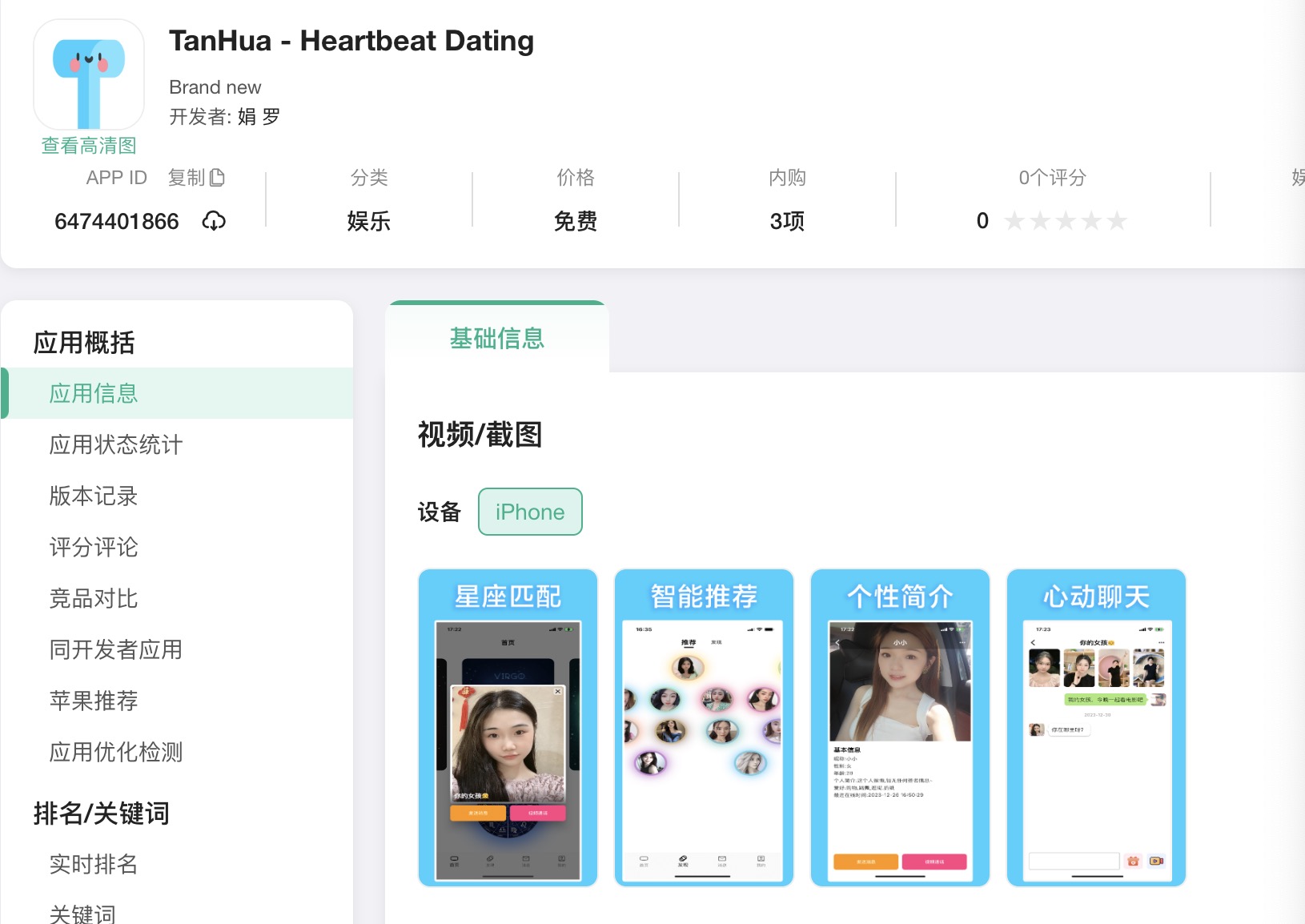1305x924 pixels.
Task: View 竞品对比
Action: (94, 598)
